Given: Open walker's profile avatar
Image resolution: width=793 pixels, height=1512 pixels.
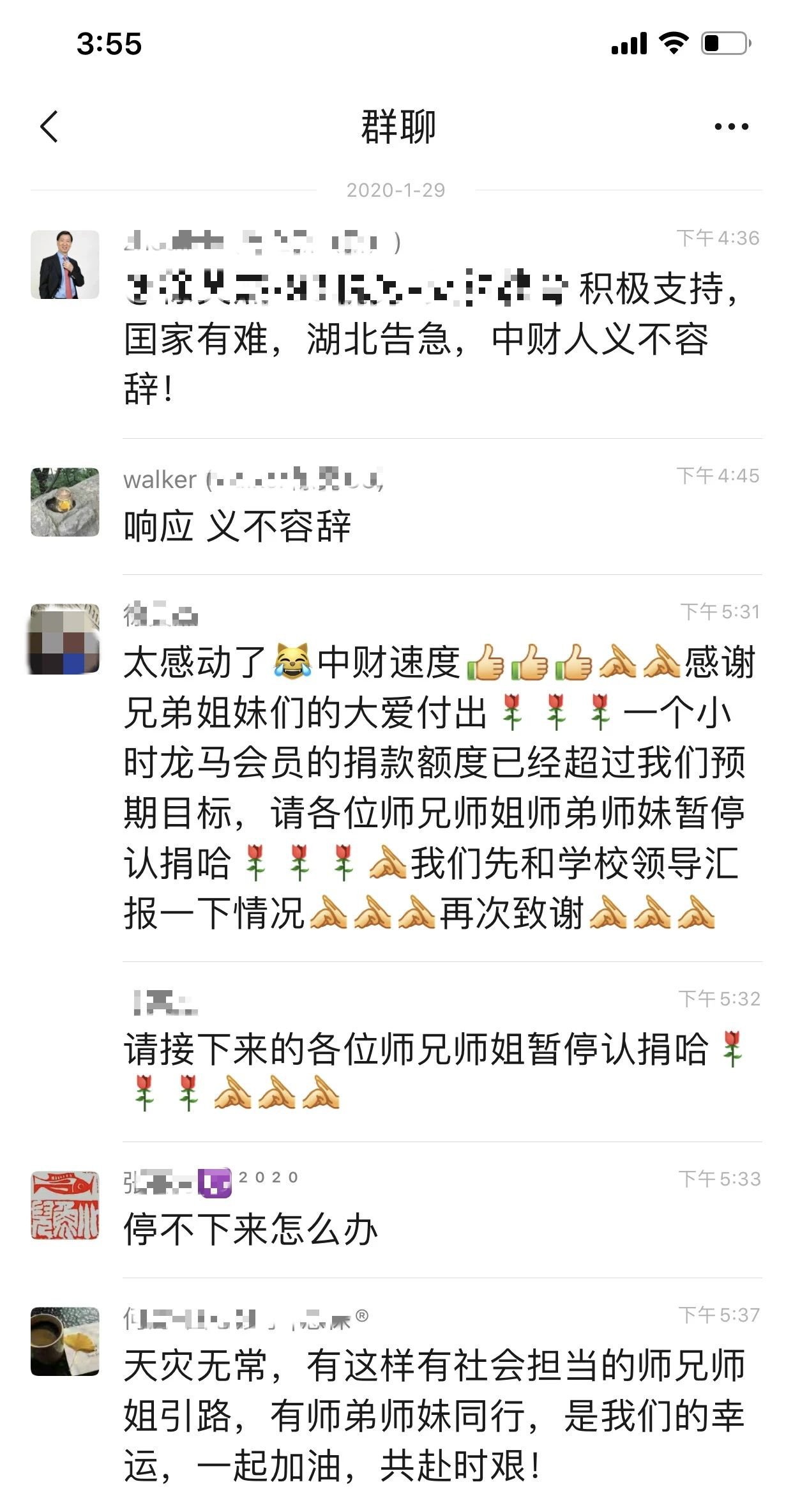Looking at the screenshot, I should point(65,502).
